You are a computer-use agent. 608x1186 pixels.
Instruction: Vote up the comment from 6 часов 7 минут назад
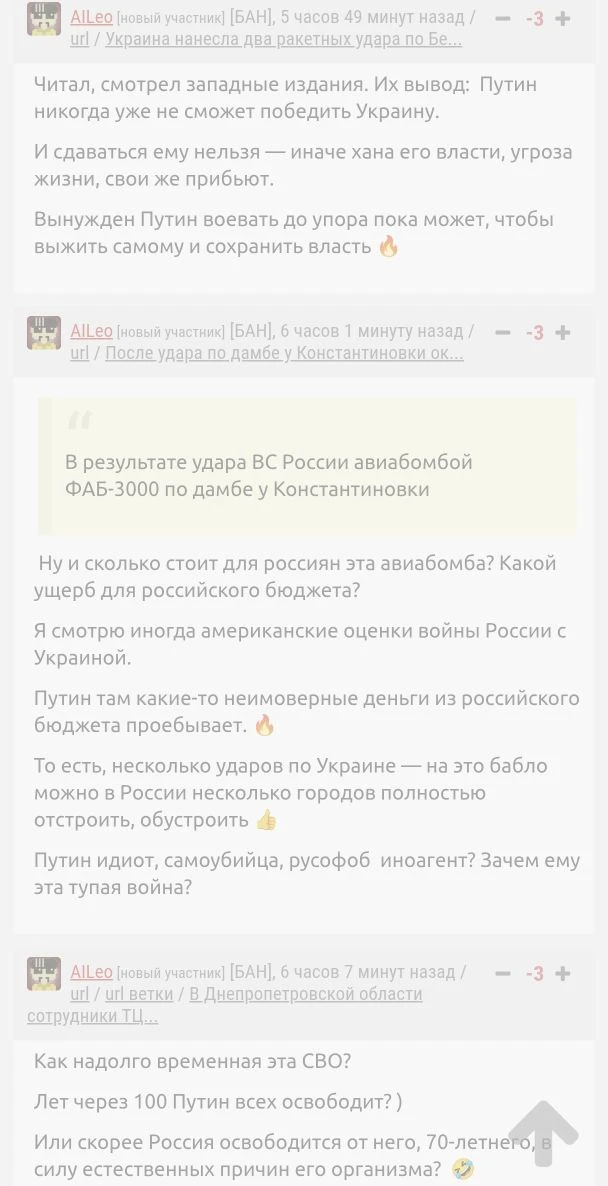563,974
